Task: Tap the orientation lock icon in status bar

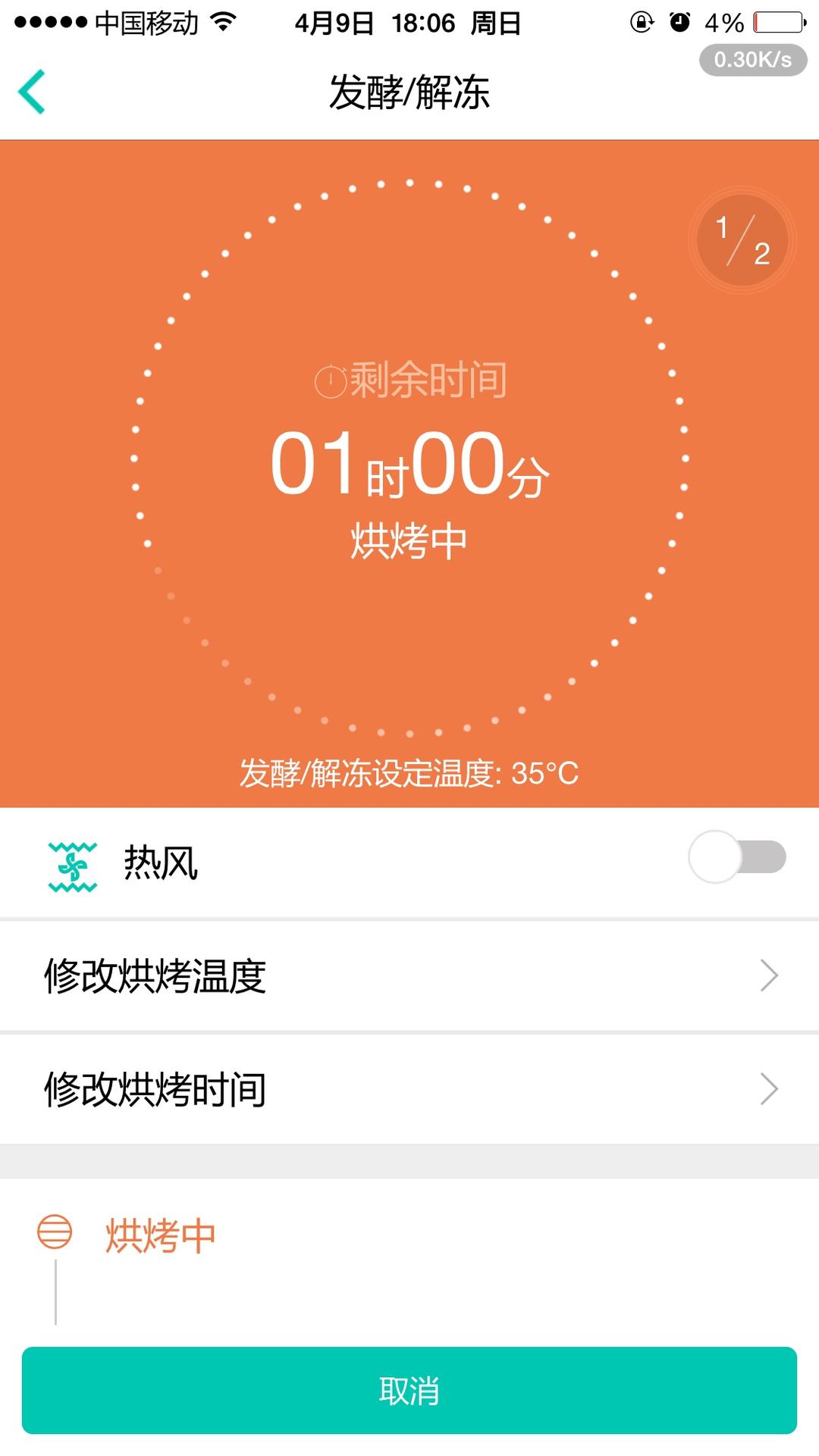Action: pos(641,23)
